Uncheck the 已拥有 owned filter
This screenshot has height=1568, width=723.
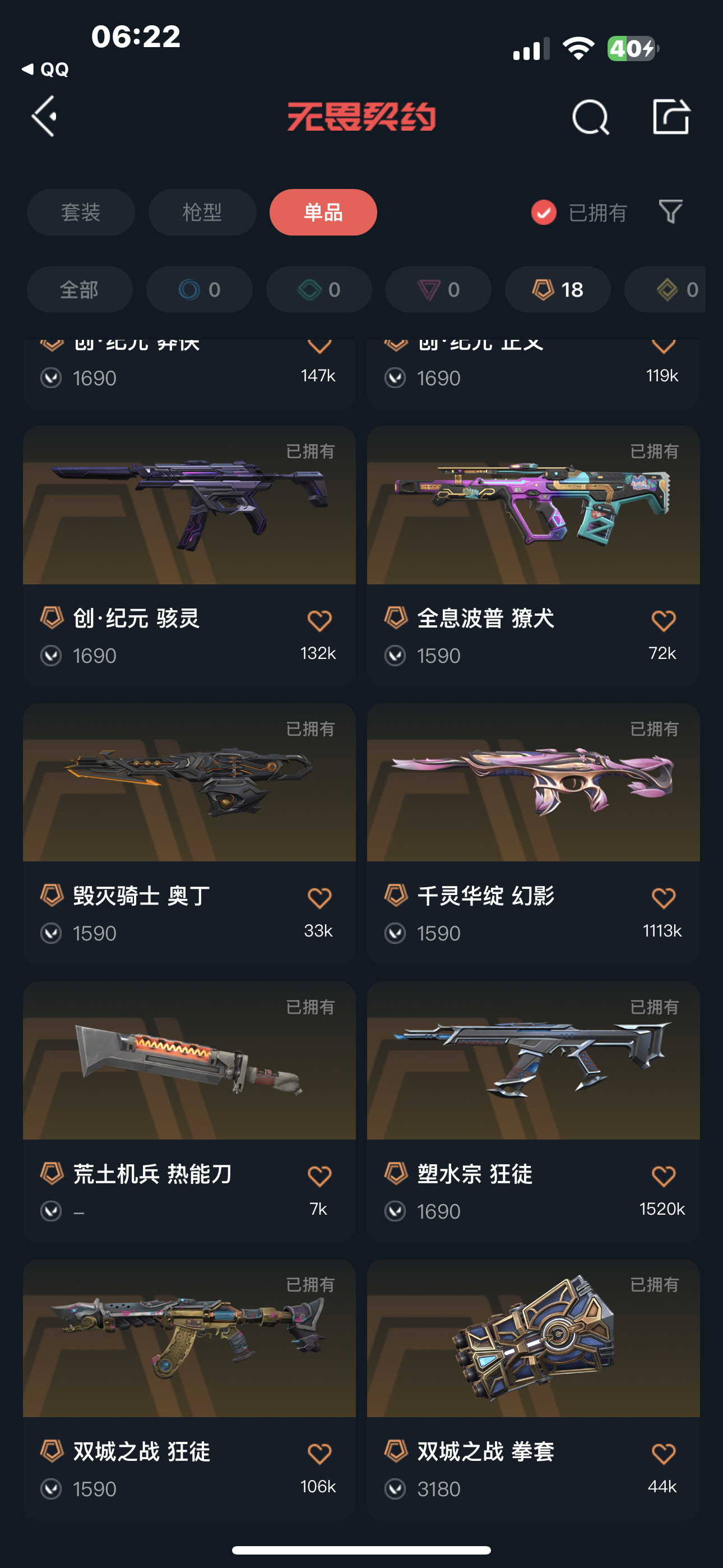point(544,213)
